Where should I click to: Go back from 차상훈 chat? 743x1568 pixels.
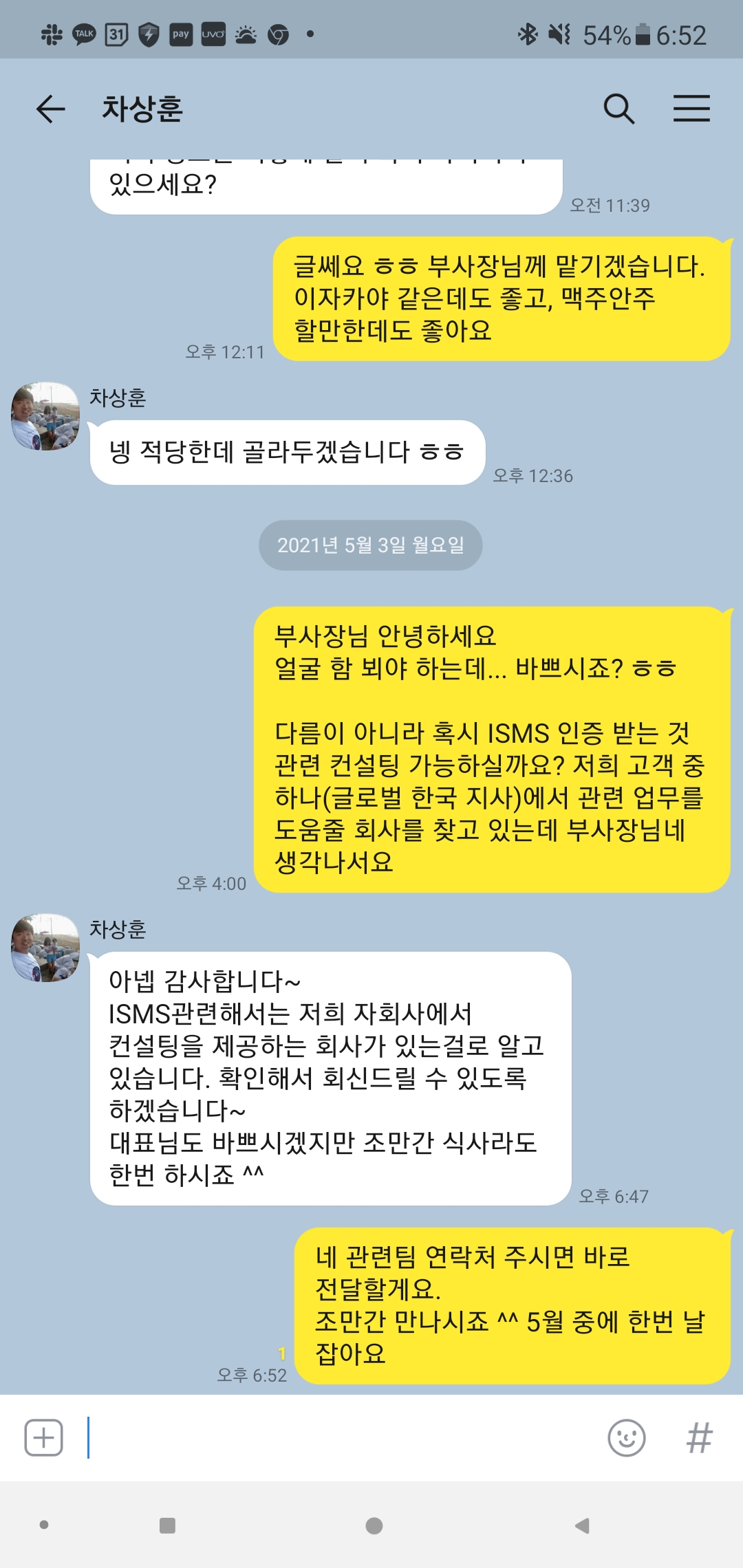tap(50, 109)
